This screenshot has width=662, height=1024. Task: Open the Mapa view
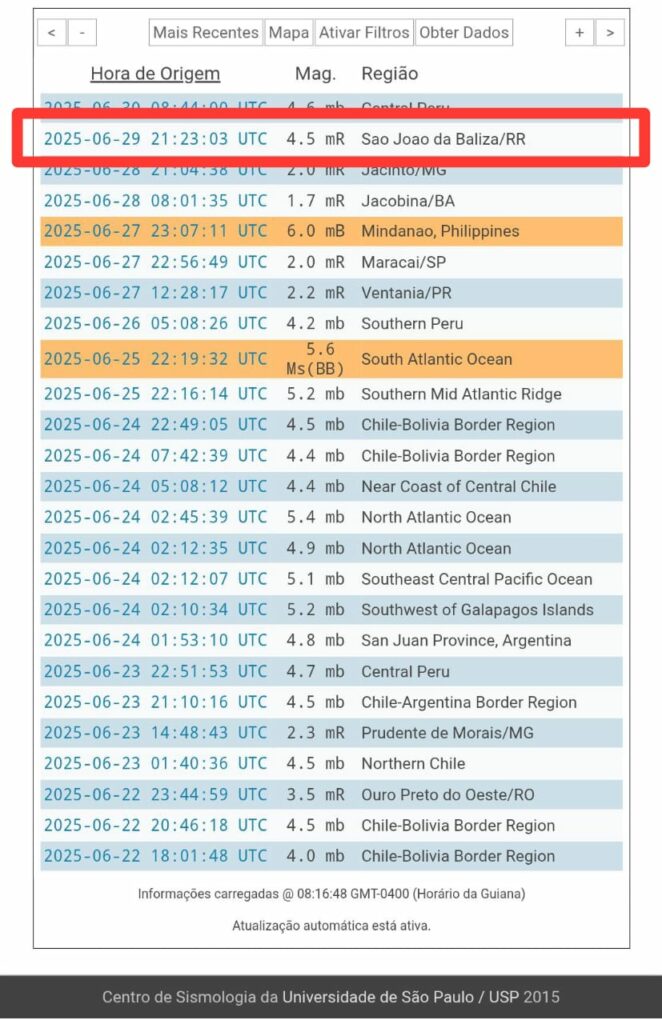[288, 32]
